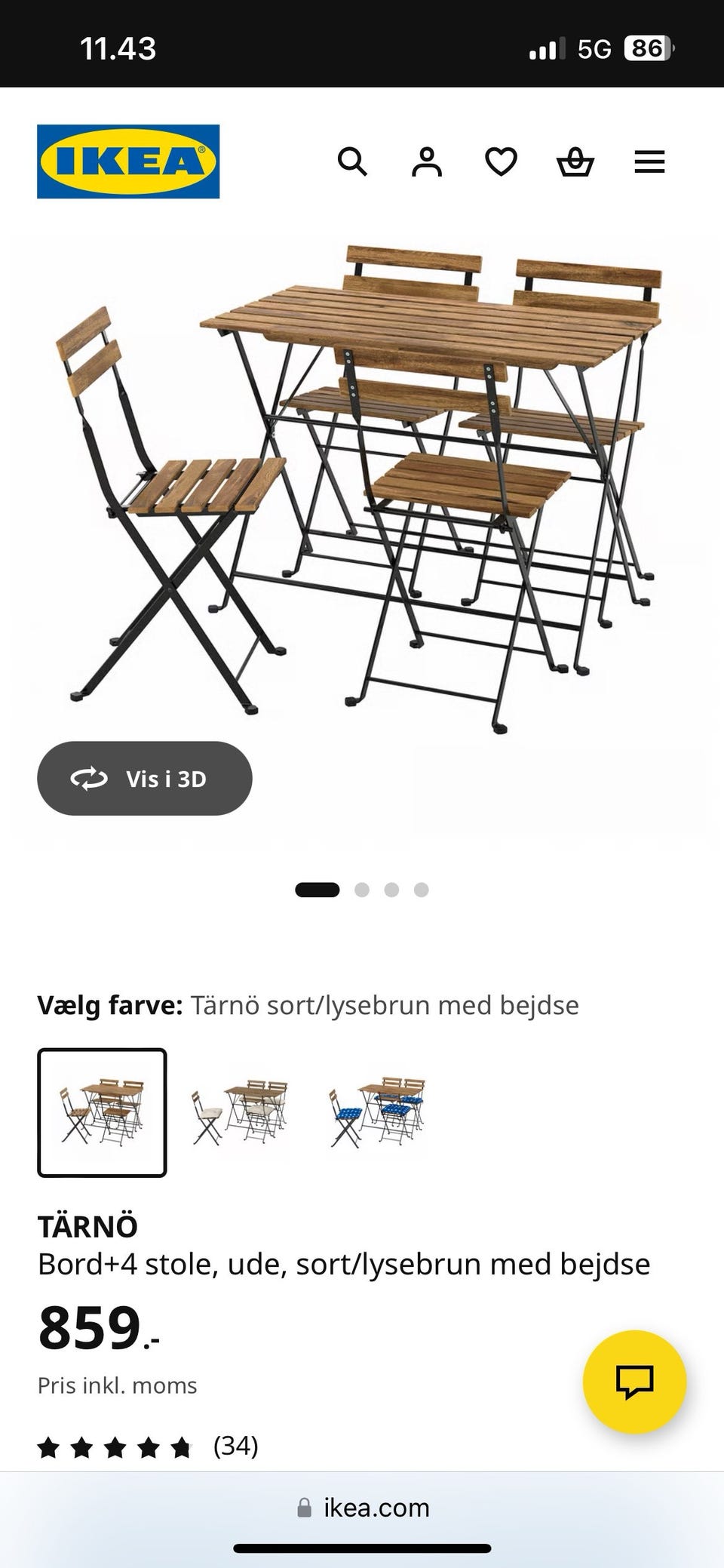Click the padlock icon in browser bar
Viewport: 724px width, 1568px height.
point(305,1507)
